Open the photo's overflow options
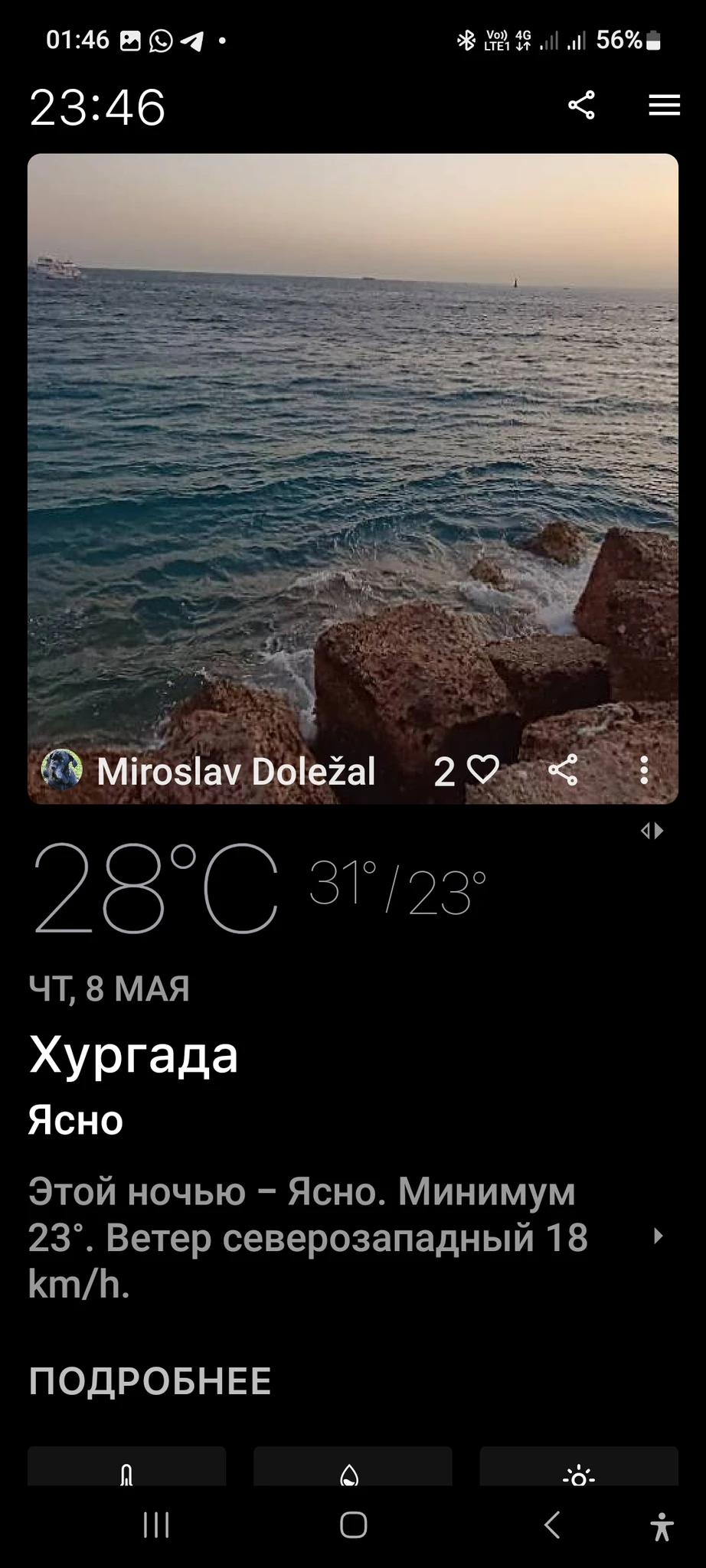This screenshot has height=1568, width=706. (x=644, y=769)
